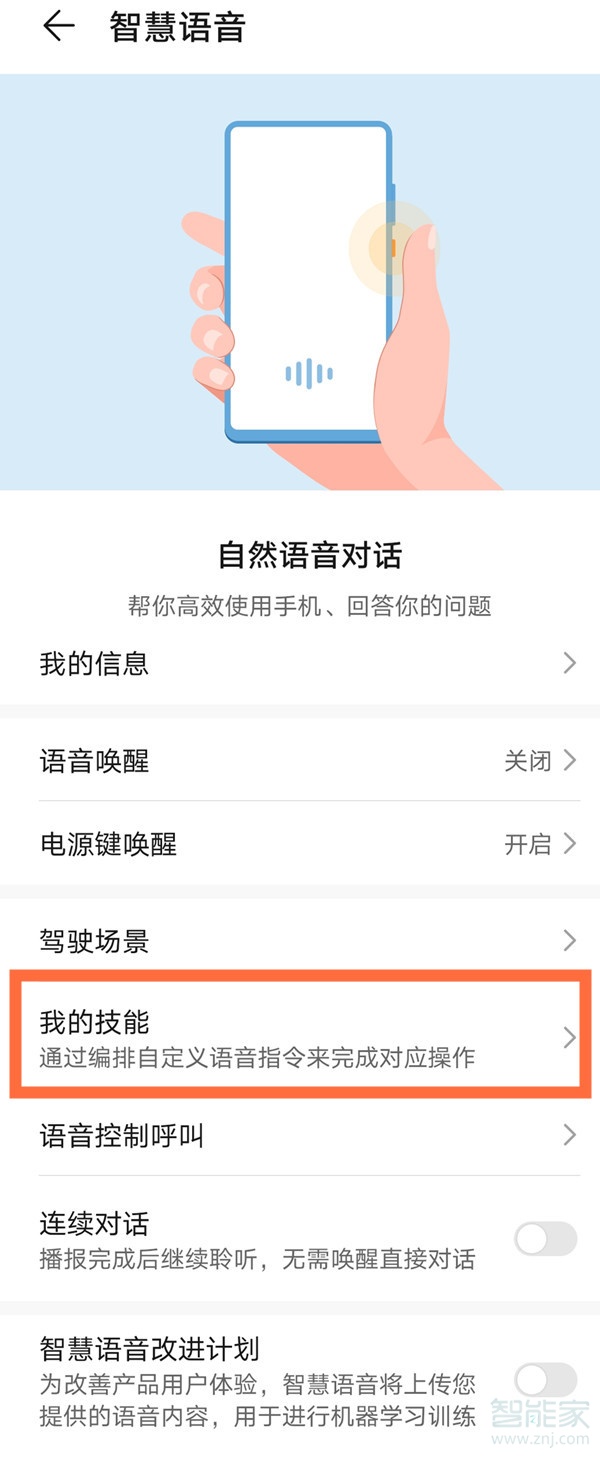Open 我的信息 settings row
The image size is (600, 1458).
(300, 663)
